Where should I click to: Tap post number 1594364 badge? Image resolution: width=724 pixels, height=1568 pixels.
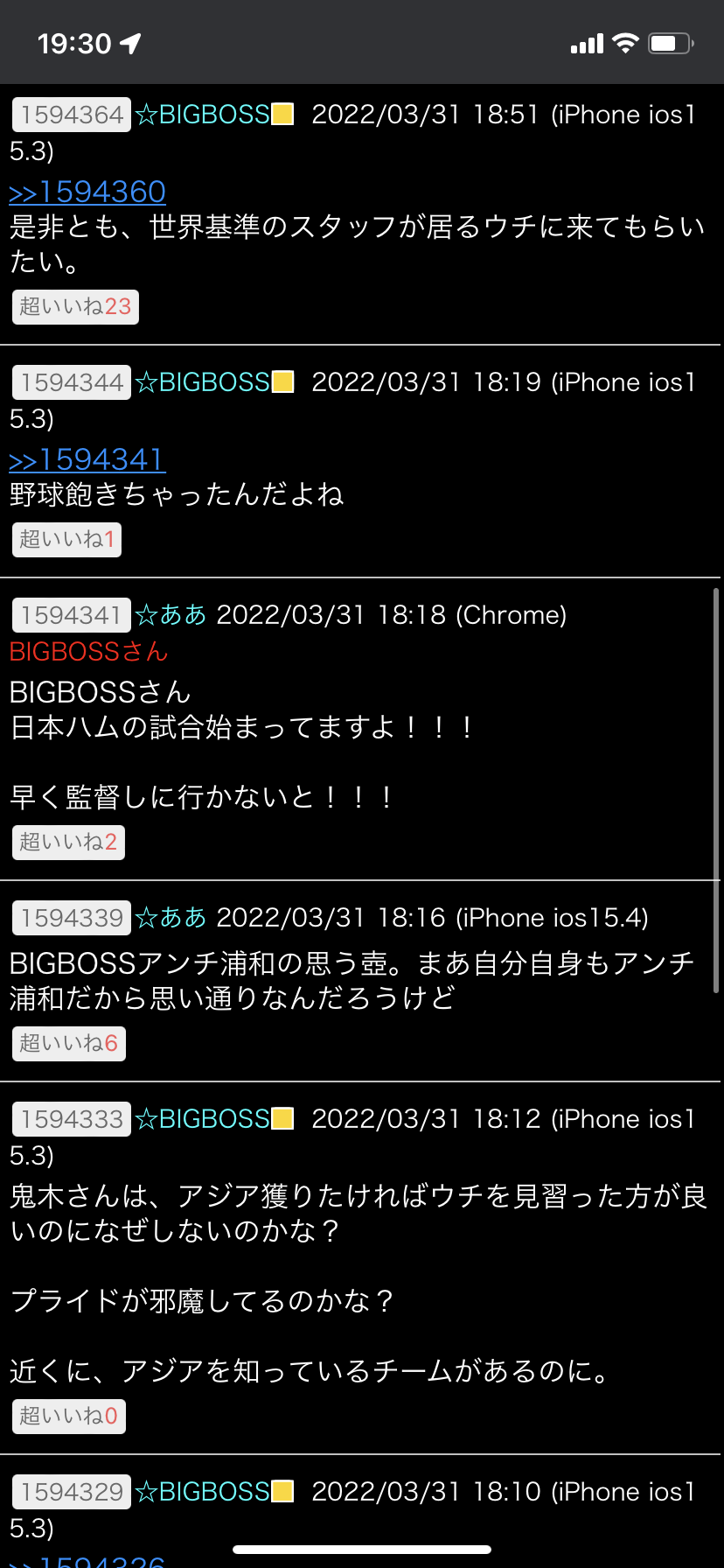click(72, 115)
